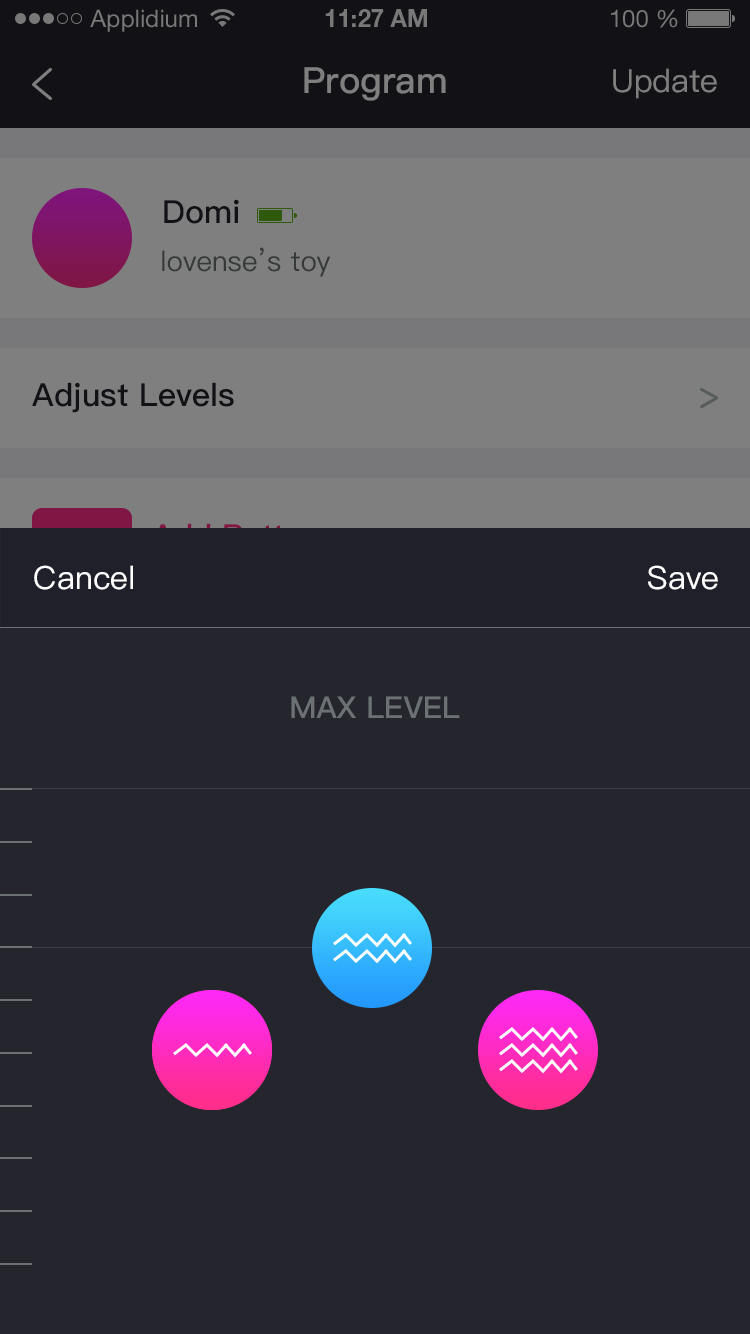Select the pink low vibration wave icon

coord(212,1049)
